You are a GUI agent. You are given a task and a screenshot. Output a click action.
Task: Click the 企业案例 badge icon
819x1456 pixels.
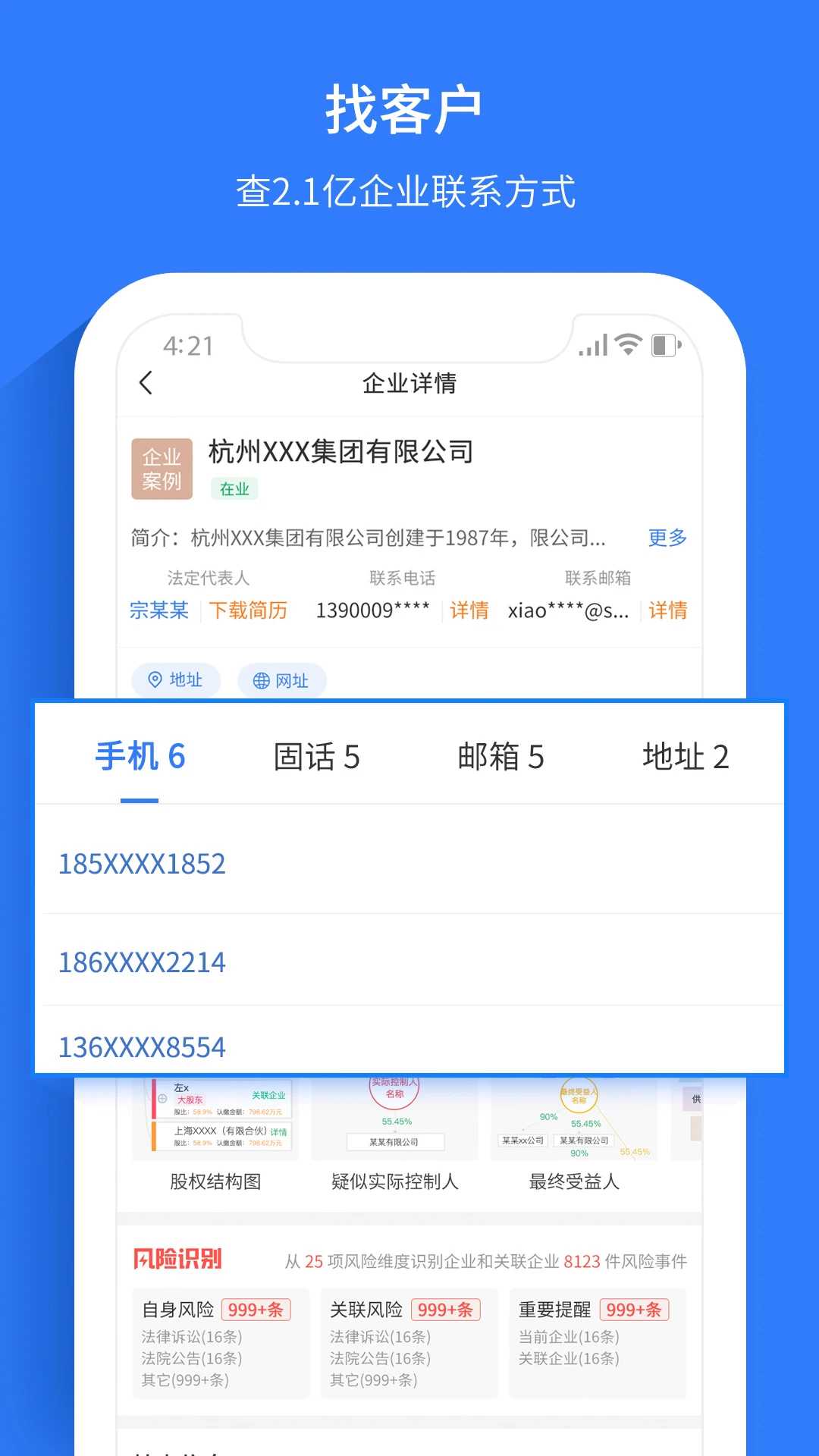pos(162,467)
